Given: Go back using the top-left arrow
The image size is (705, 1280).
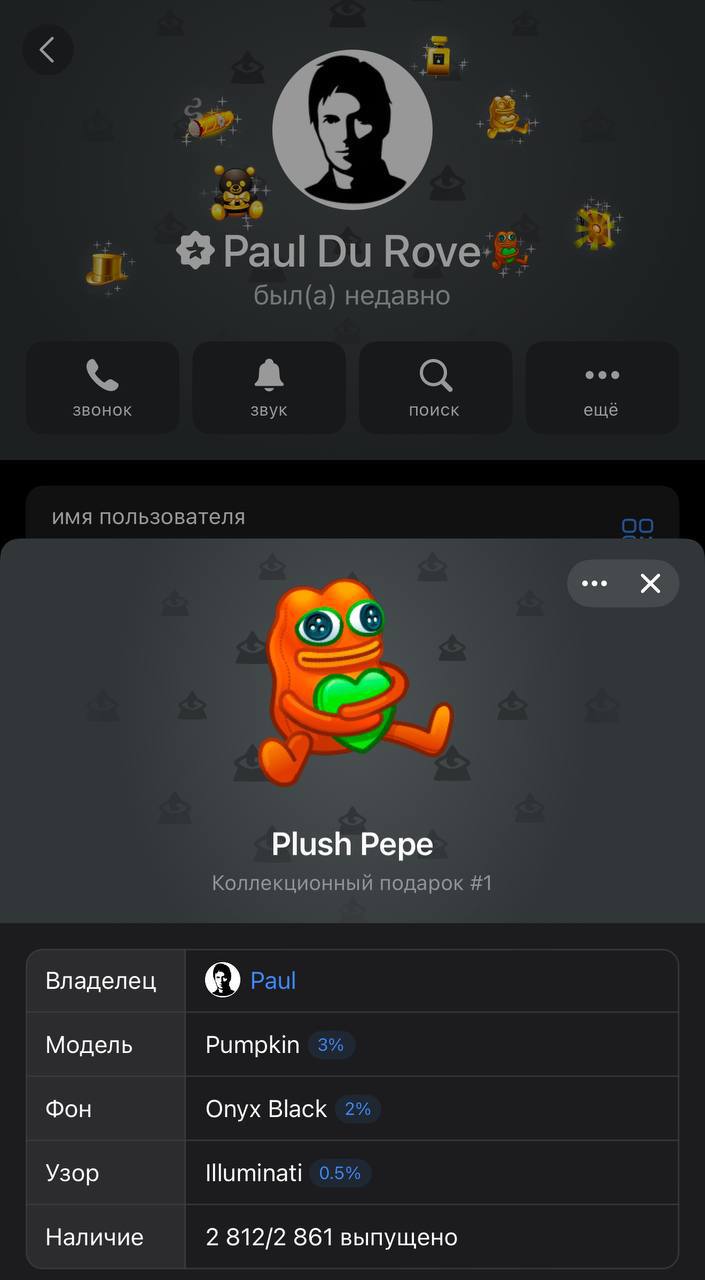Looking at the screenshot, I should [x=47, y=49].
